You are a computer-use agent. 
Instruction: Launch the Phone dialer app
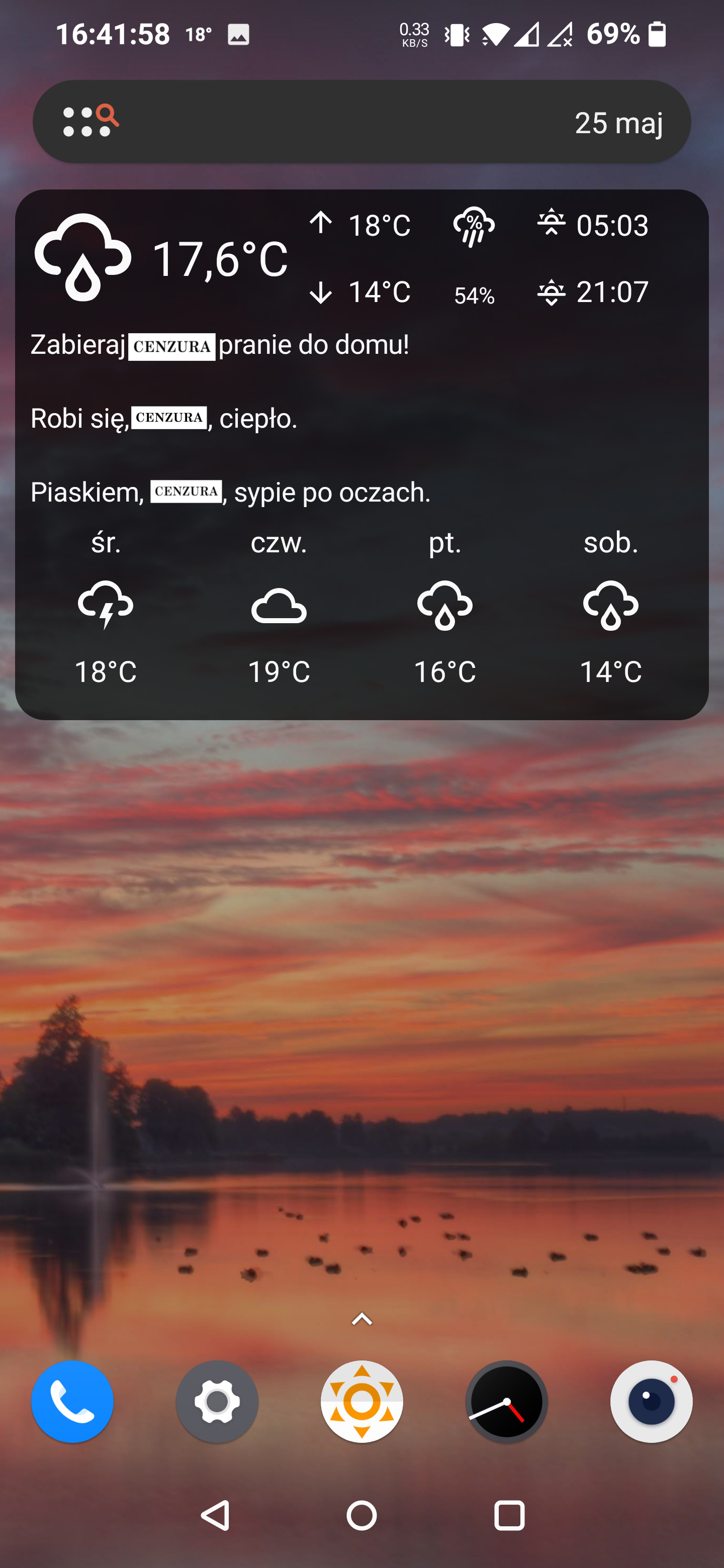coord(72,1401)
